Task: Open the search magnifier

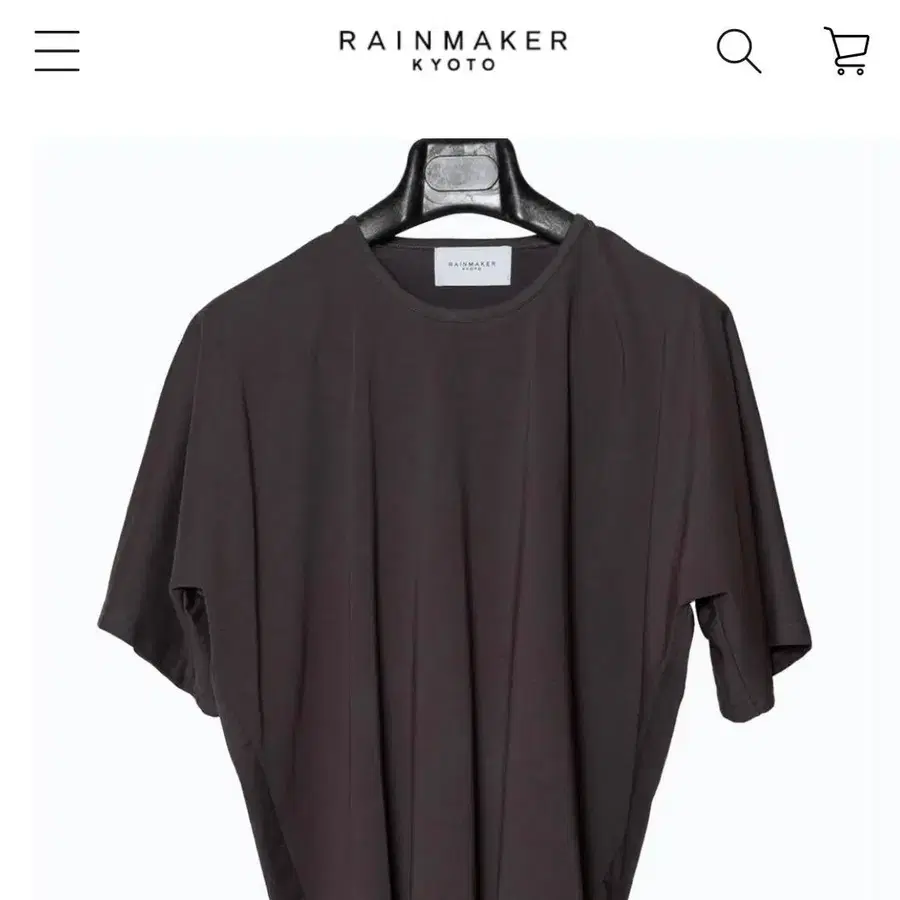Action: [x=739, y=51]
